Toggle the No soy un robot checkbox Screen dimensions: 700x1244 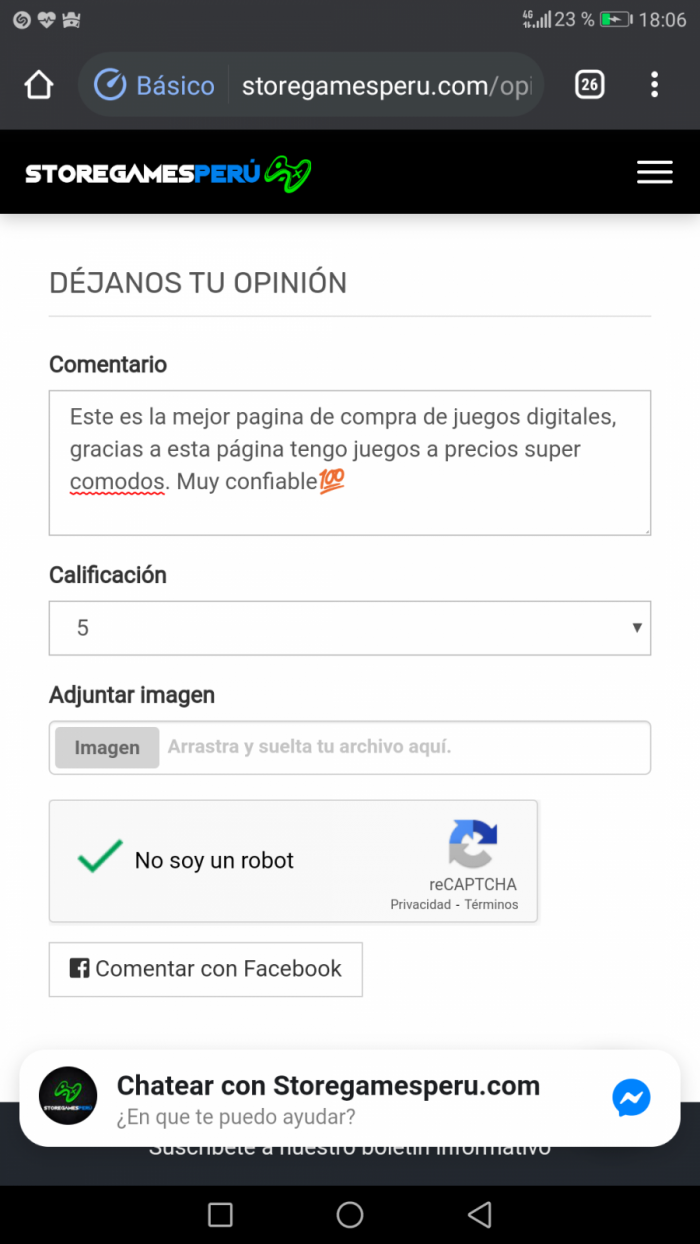pos(100,858)
